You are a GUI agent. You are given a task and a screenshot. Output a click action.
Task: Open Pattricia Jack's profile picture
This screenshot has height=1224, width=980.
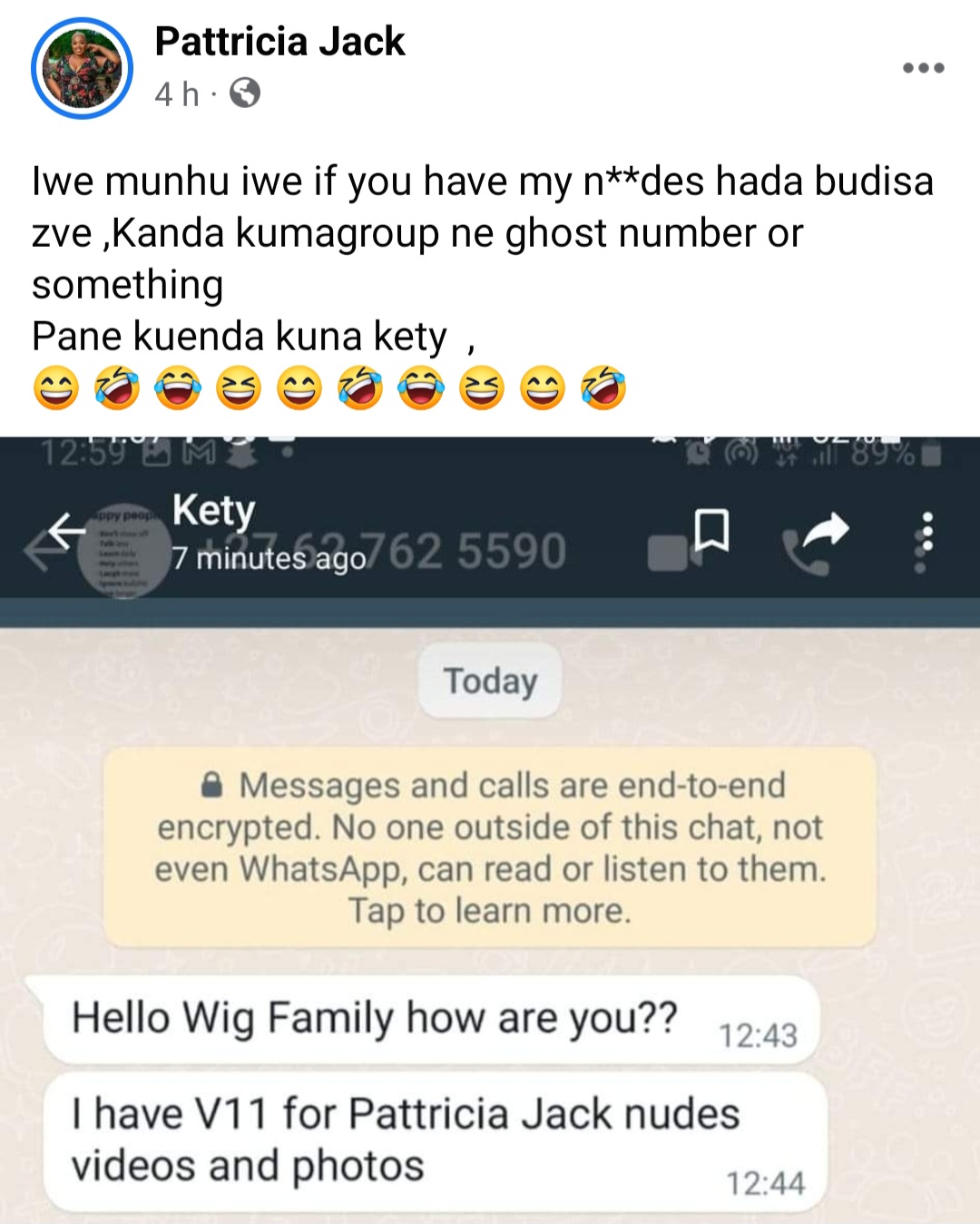tap(82, 68)
